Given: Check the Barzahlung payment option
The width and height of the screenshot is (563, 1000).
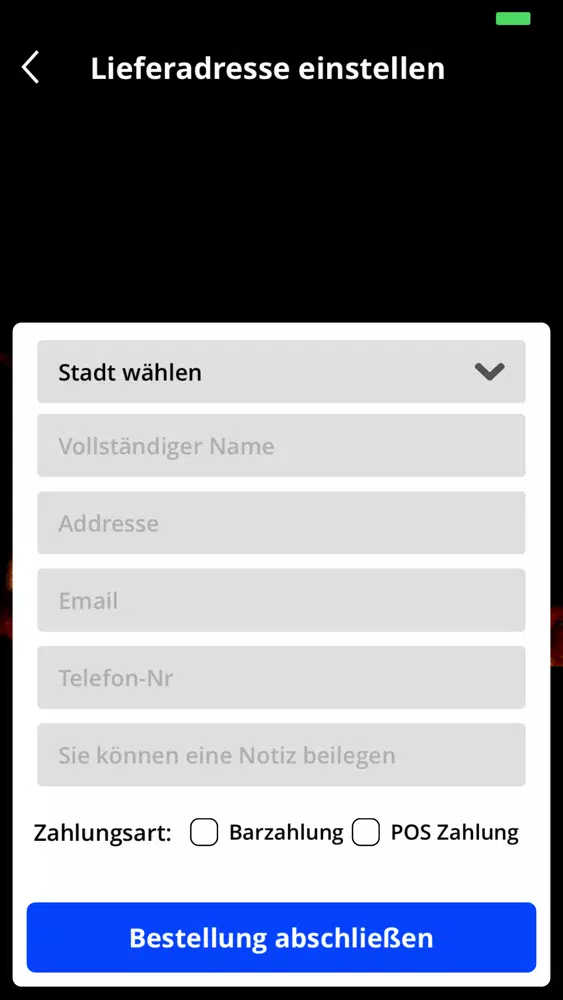Looking at the screenshot, I should coord(204,833).
